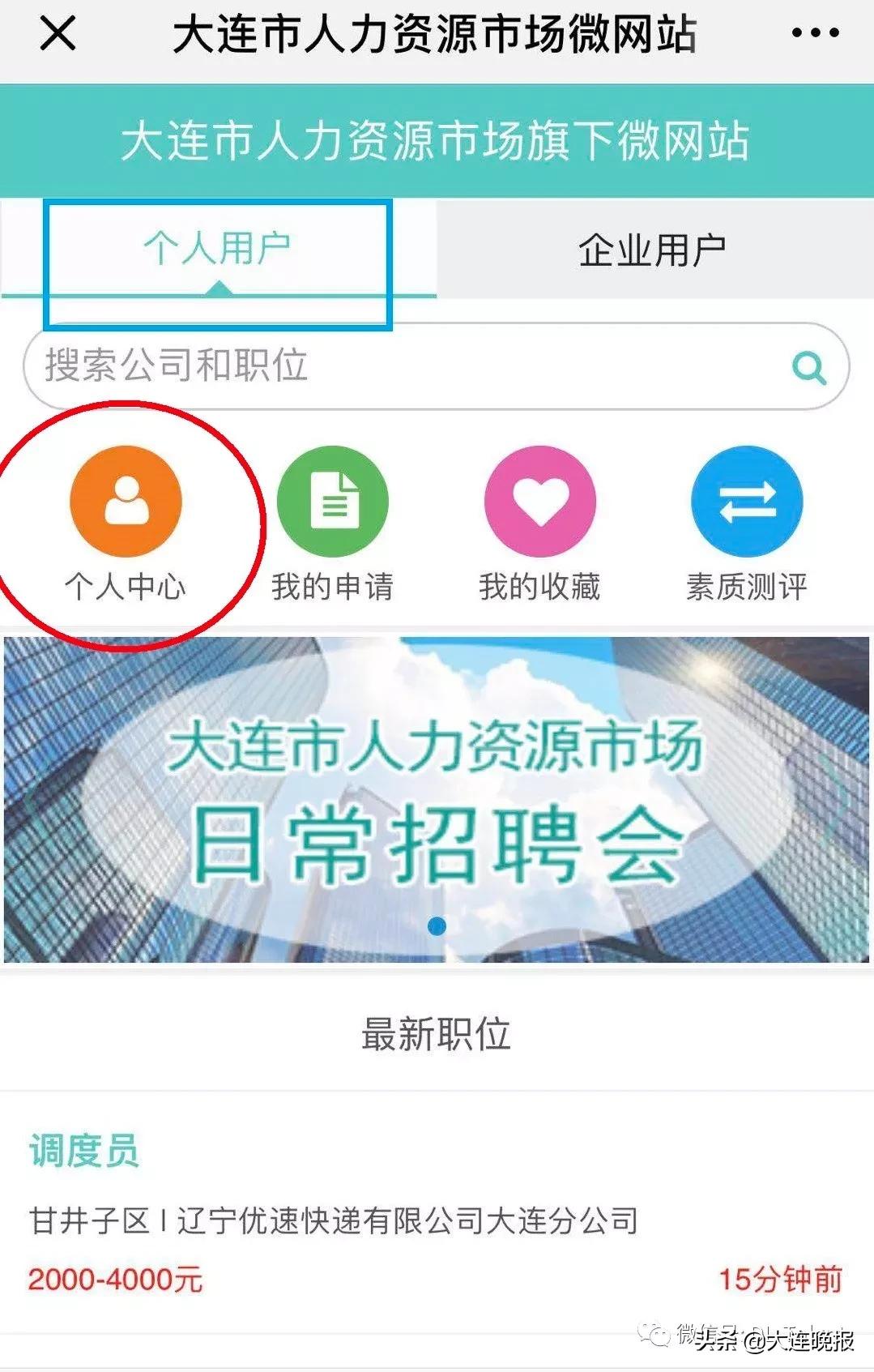Tap the blue transfer arrows icon
Image resolution: width=874 pixels, height=1372 pixels.
[745, 502]
